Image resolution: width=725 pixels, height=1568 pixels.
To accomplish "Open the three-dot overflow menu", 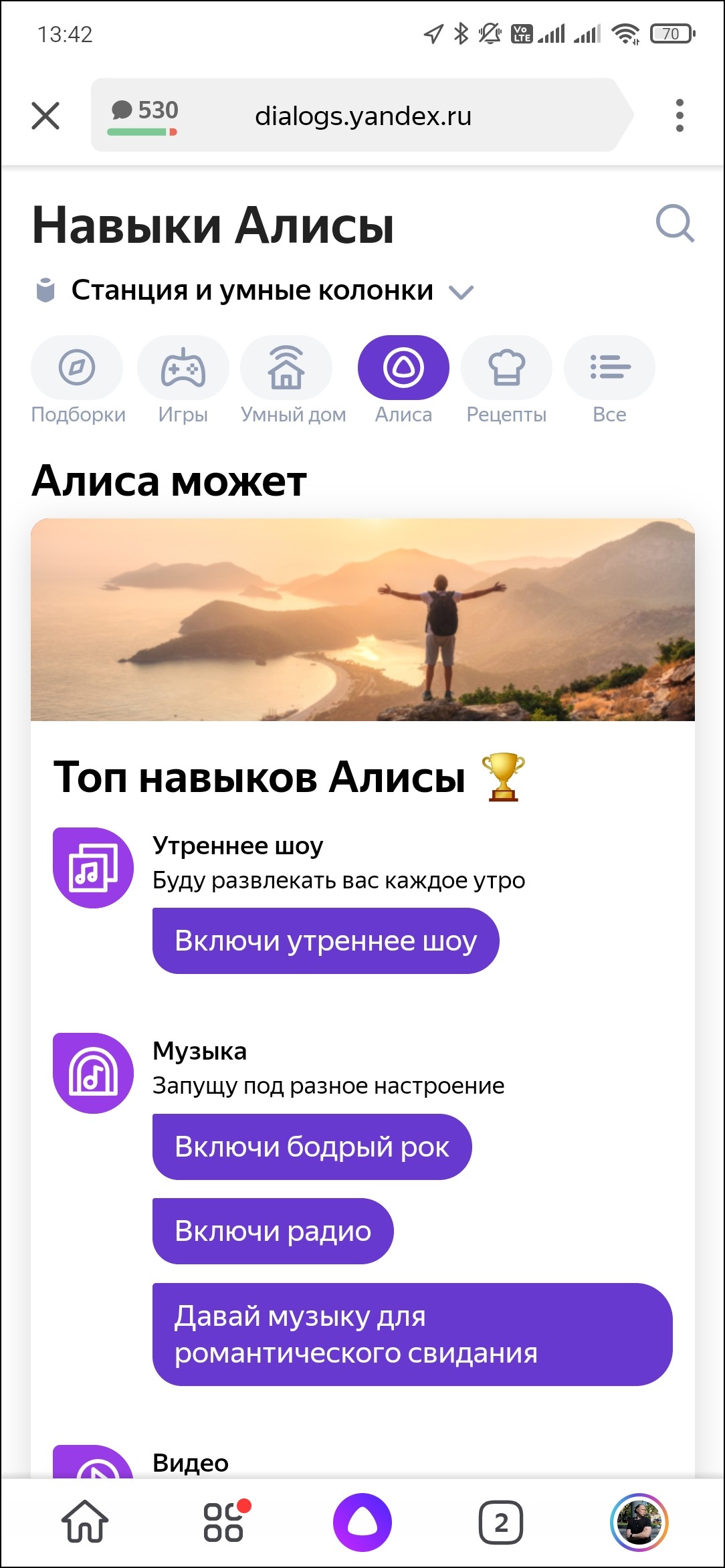I will [x=680, y=116].
